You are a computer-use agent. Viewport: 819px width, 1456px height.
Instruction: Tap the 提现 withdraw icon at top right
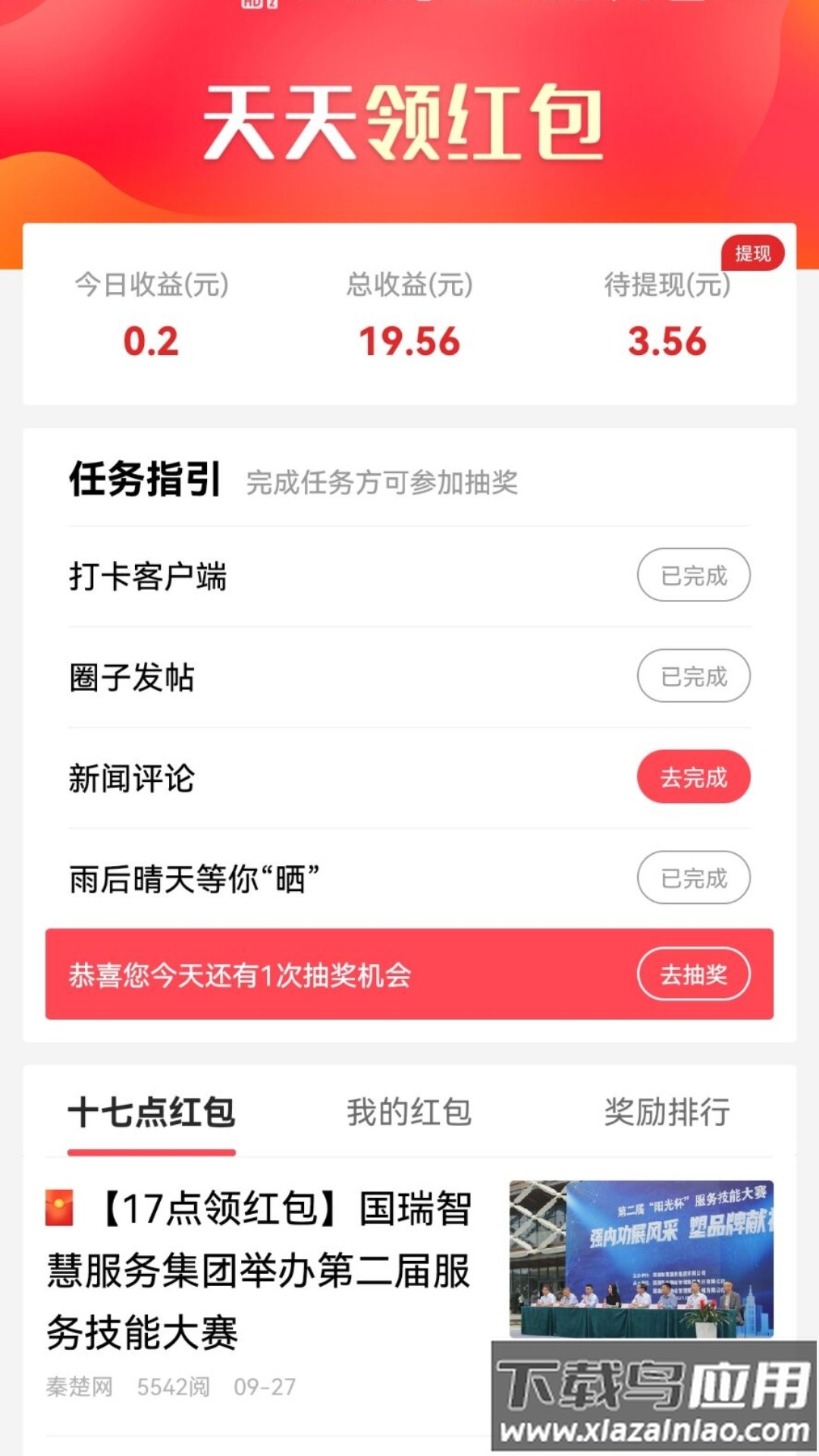pyautogui.click(x=753, y=253)
